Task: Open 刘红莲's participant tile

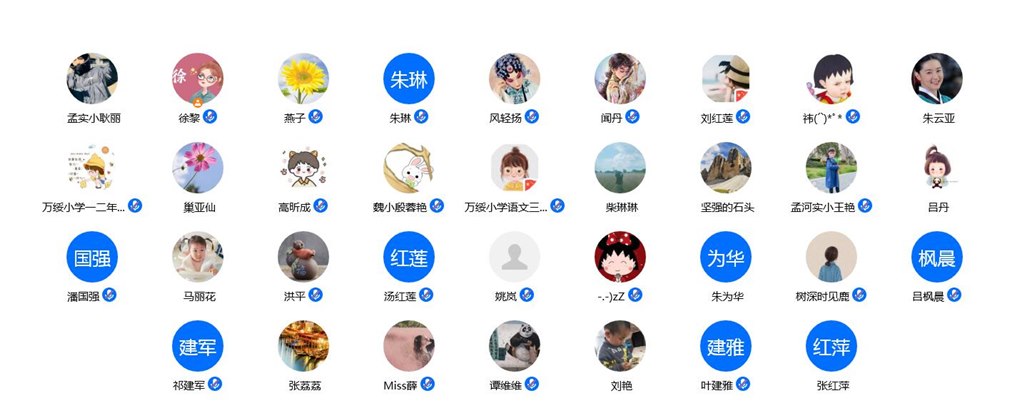Action: click(x=726, y=79)
